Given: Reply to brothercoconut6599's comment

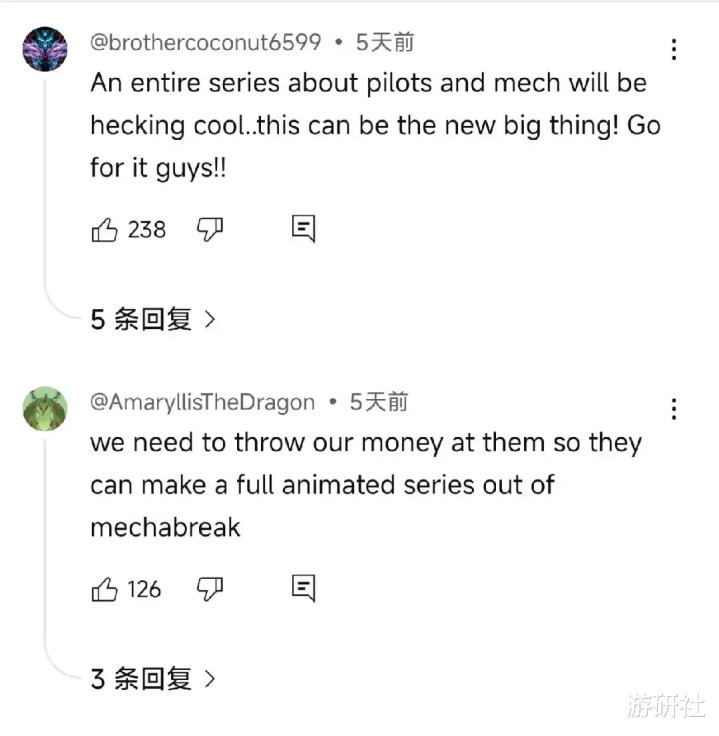Looking at the screenshot, I should [304, 230].
